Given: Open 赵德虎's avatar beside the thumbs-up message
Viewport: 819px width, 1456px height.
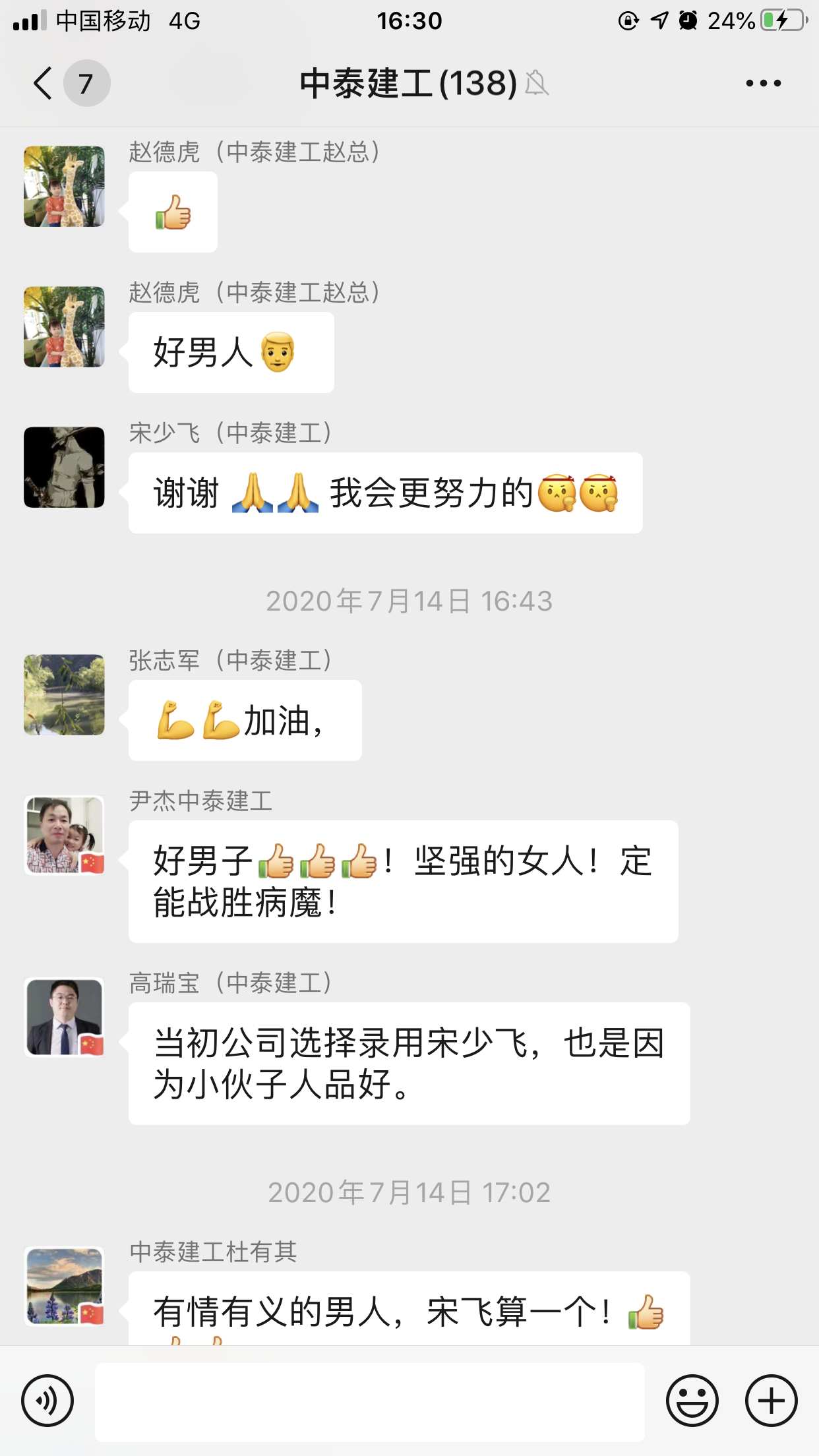Looking at the screenshot, I should pyautogui.click(x=64, y=187).
